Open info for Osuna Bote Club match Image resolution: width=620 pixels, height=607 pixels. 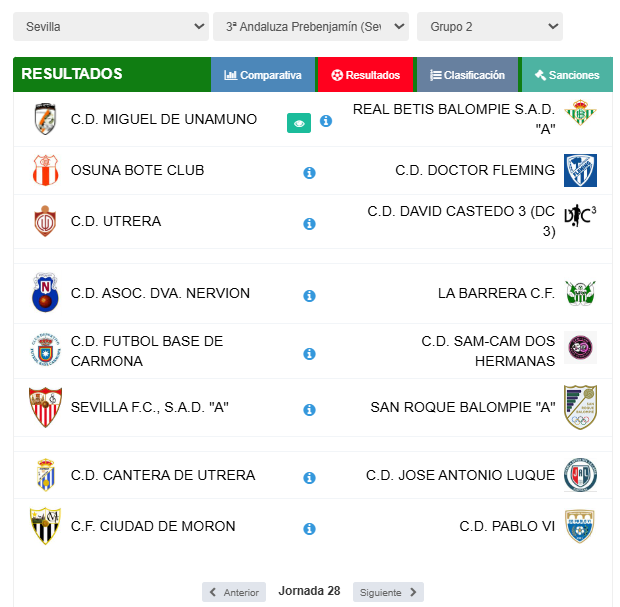[x=309, y=173]
